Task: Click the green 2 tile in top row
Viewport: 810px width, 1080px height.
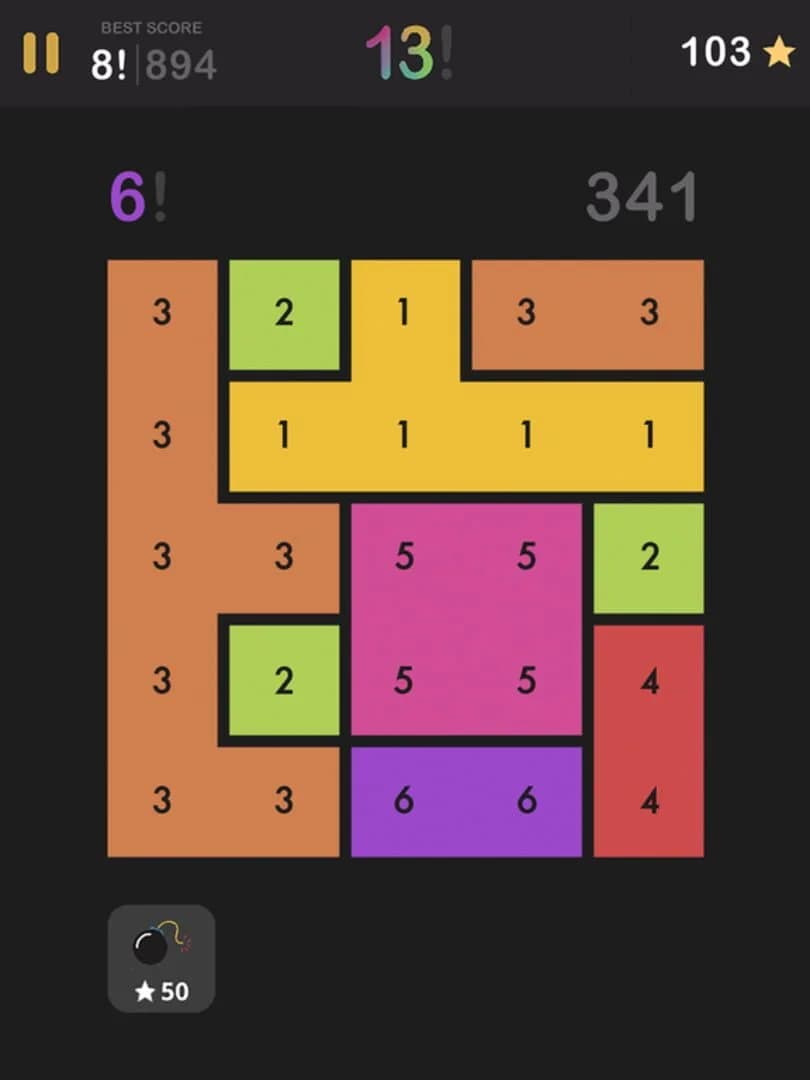Action: (x=284, y=312)
